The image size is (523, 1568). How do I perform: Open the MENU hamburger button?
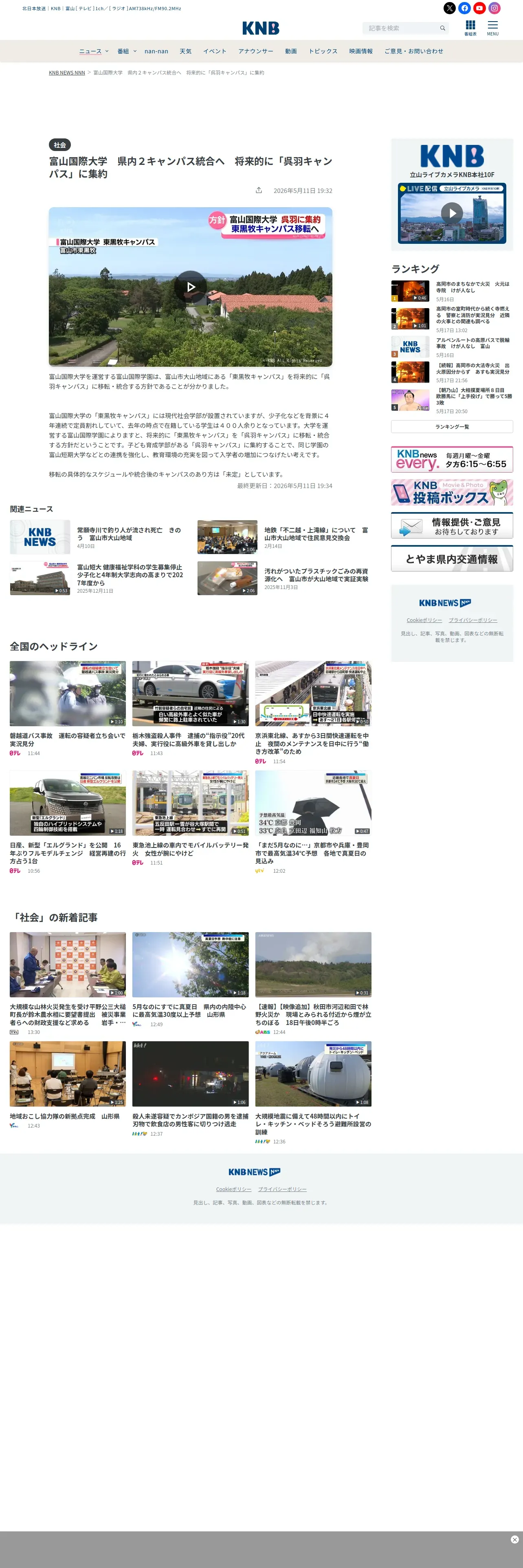pyautogui.click(x=492, y=28)
